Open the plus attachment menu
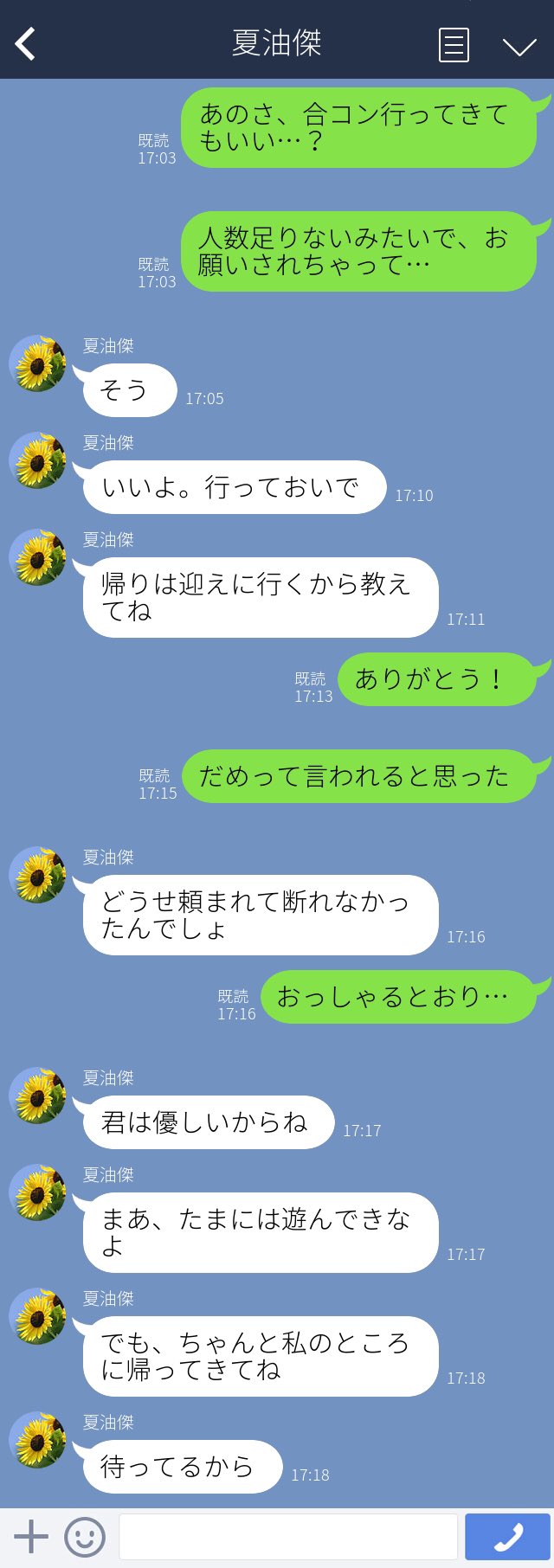 [31, 1537]
